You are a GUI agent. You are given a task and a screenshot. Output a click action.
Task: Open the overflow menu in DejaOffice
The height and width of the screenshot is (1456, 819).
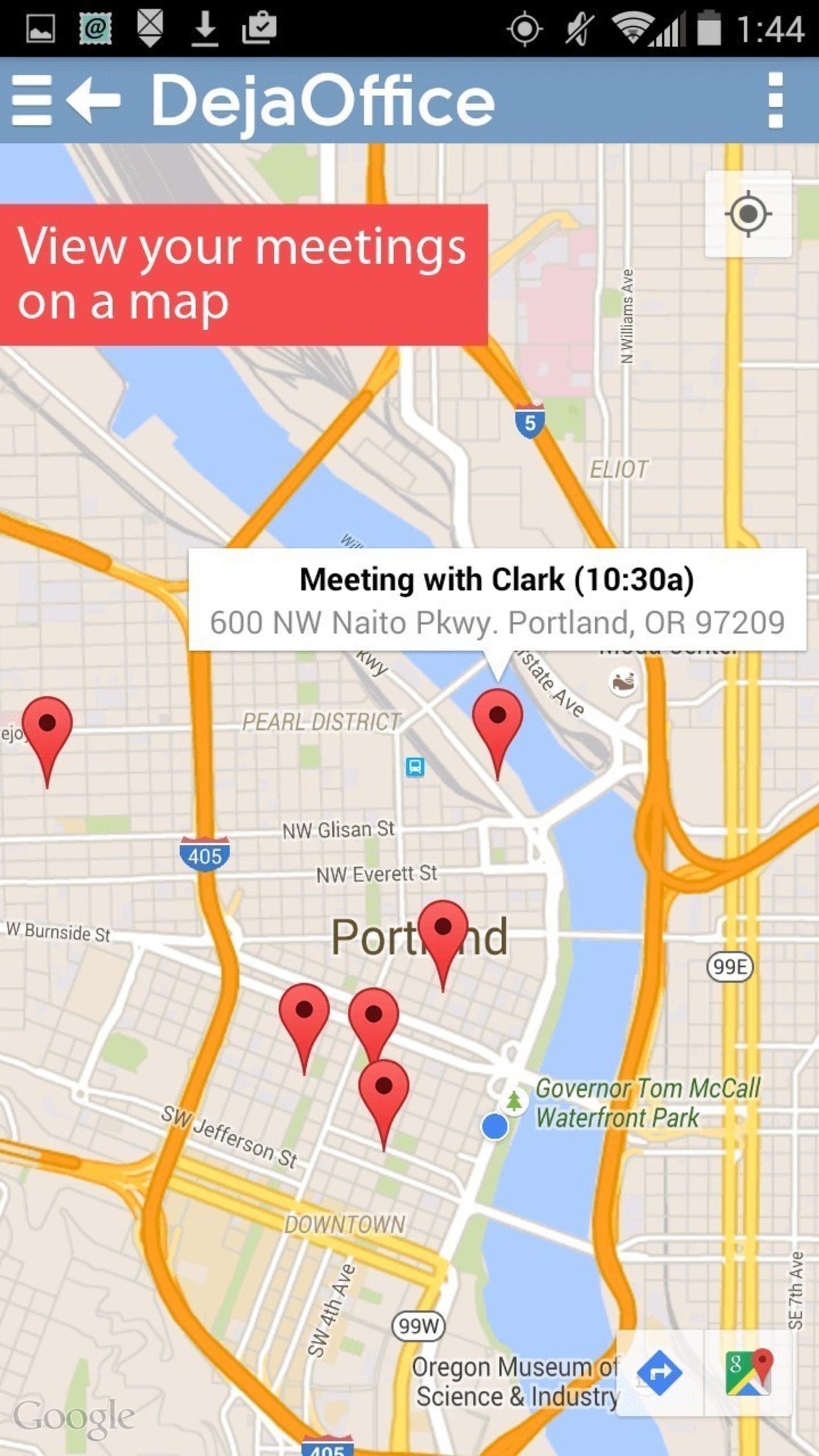coord(775,101)
